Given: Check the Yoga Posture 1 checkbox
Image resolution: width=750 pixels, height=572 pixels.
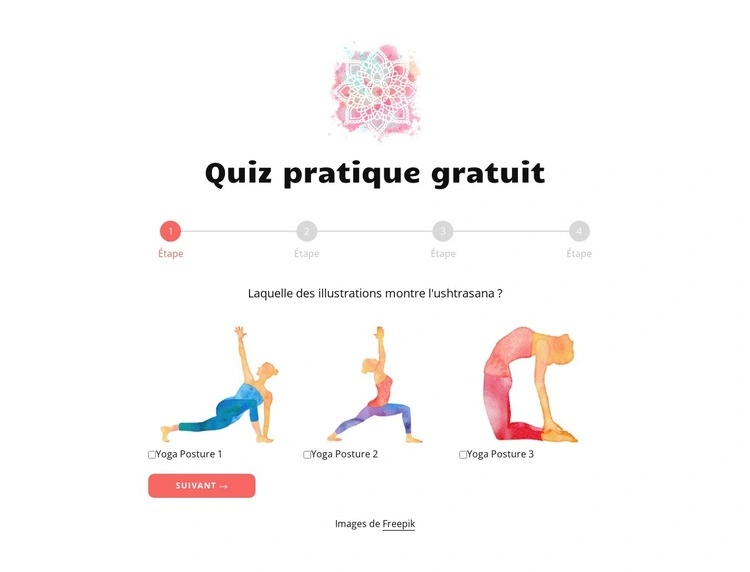Looking at the screenshot, I should 152,455.
